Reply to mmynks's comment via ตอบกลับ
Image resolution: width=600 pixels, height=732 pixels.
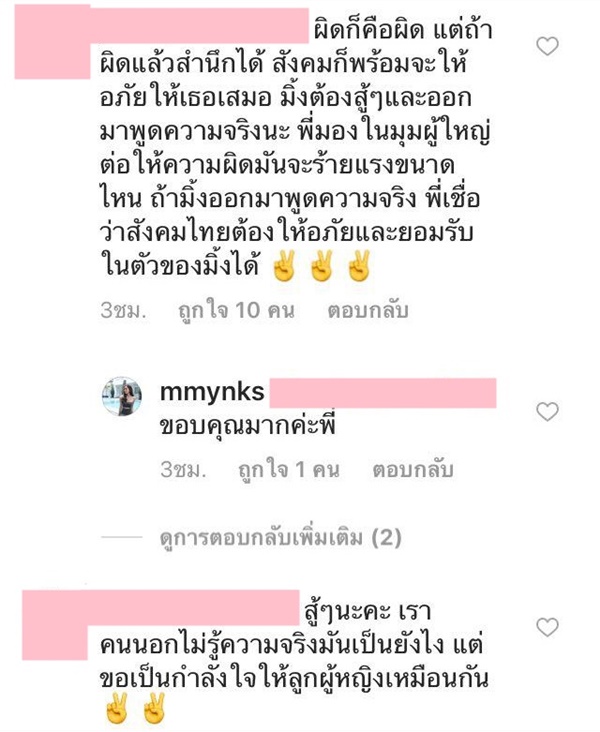[413, 469]
